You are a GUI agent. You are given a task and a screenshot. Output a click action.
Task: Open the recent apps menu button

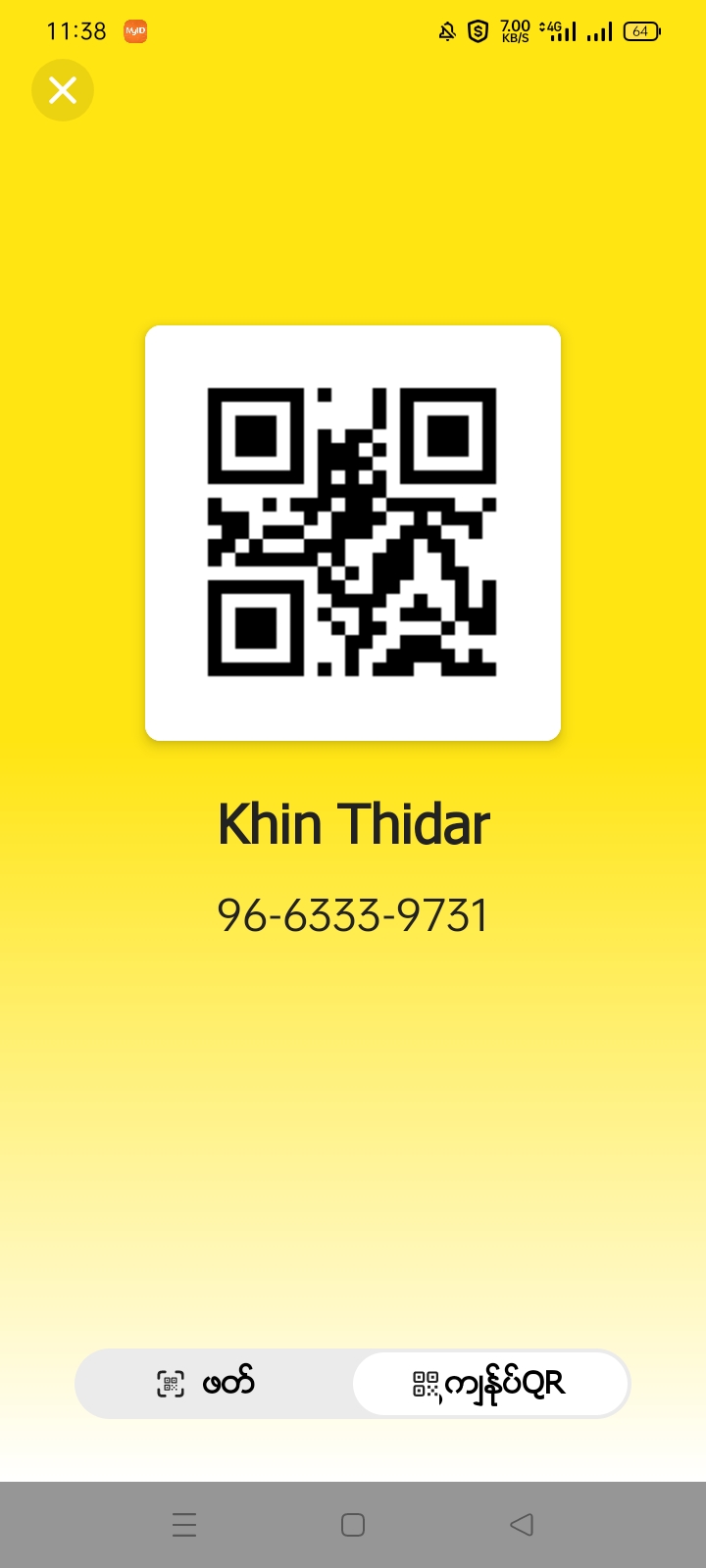(x=184, y=1524)
